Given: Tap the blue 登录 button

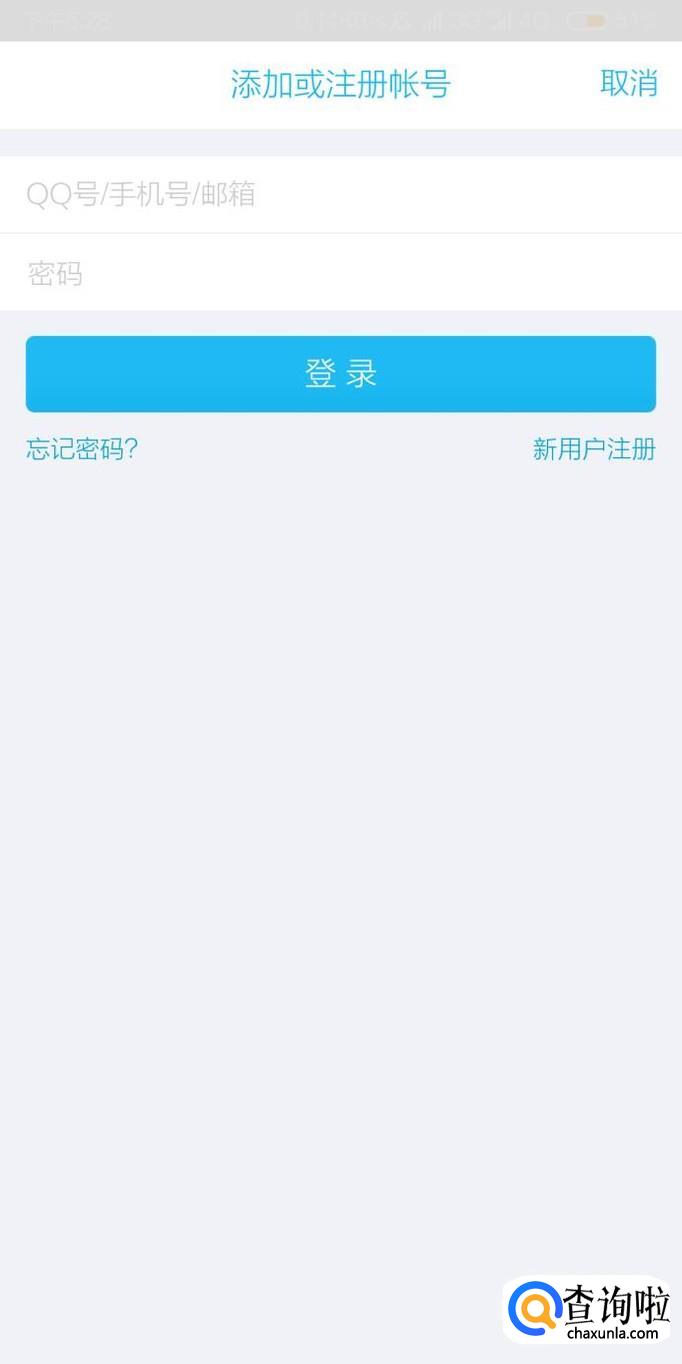Looking at the screenshot, I should click(x=341, y=374).
